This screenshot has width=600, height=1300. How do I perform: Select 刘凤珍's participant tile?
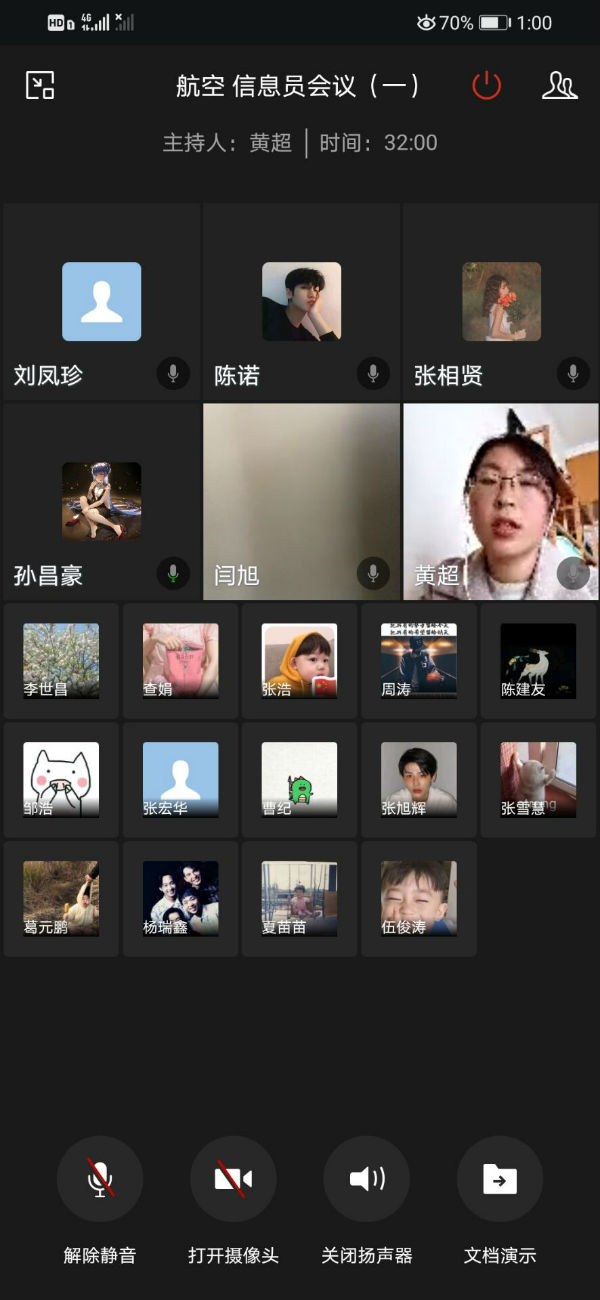point(101,302)
